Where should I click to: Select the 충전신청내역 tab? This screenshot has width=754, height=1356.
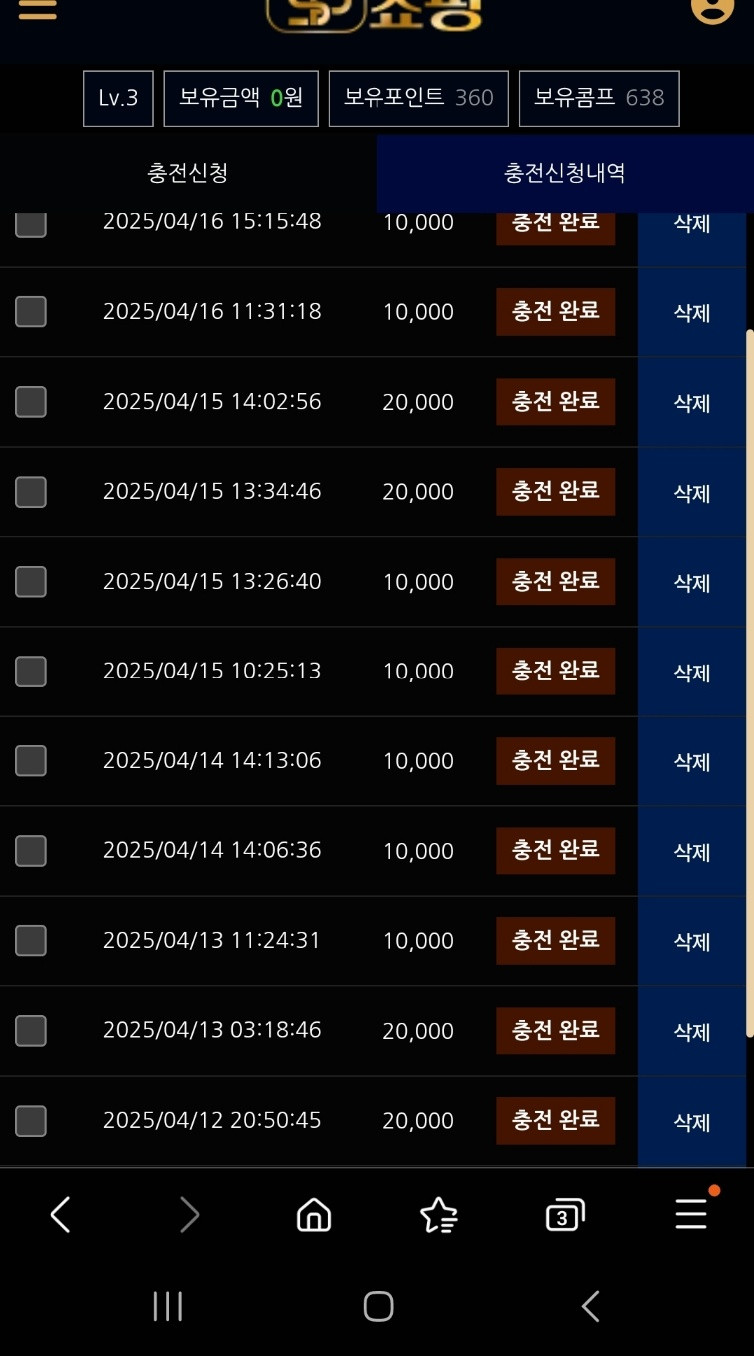coord(565,173)
